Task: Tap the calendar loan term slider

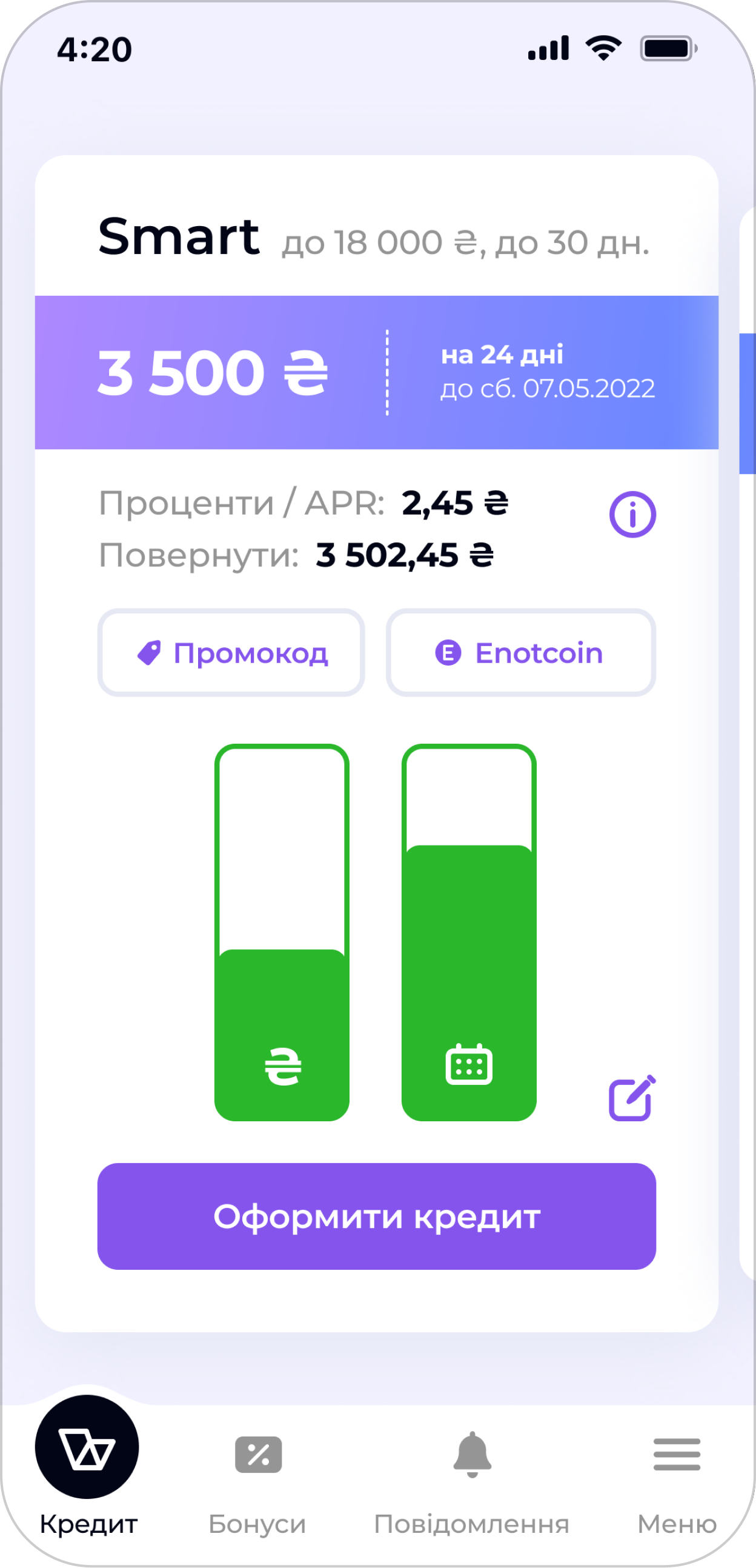Action: point(469,932)
